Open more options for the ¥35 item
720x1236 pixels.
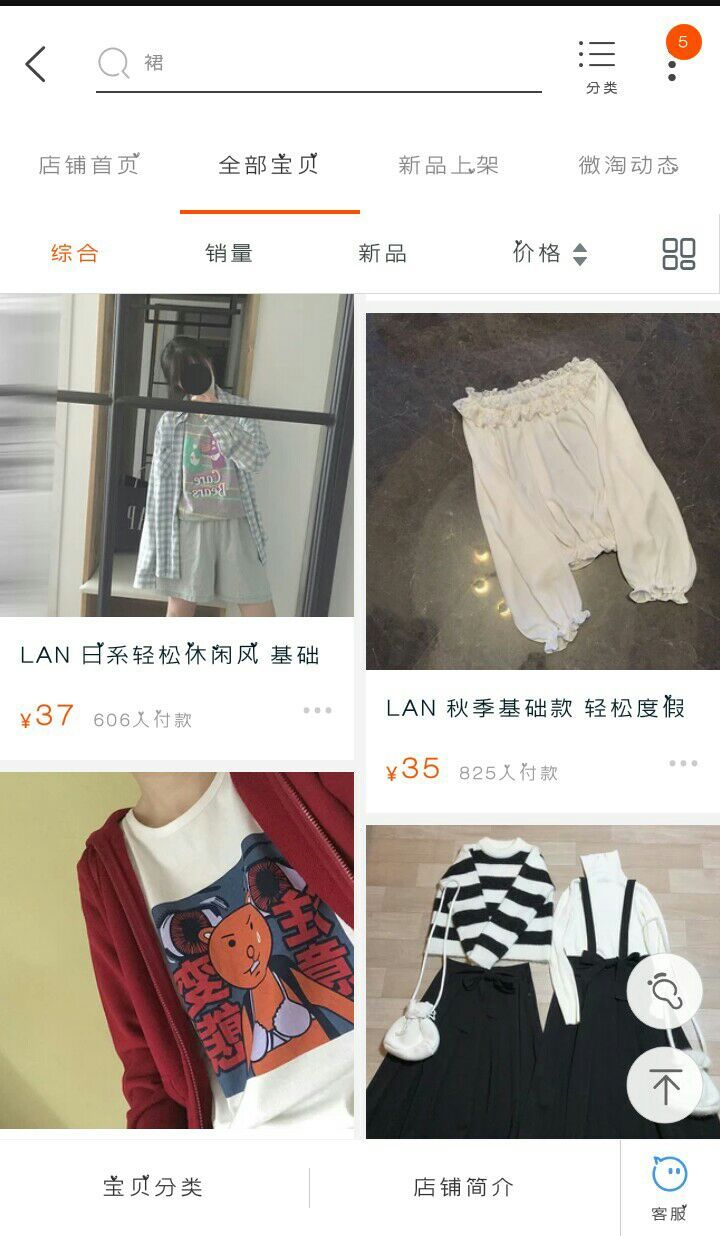683,764
